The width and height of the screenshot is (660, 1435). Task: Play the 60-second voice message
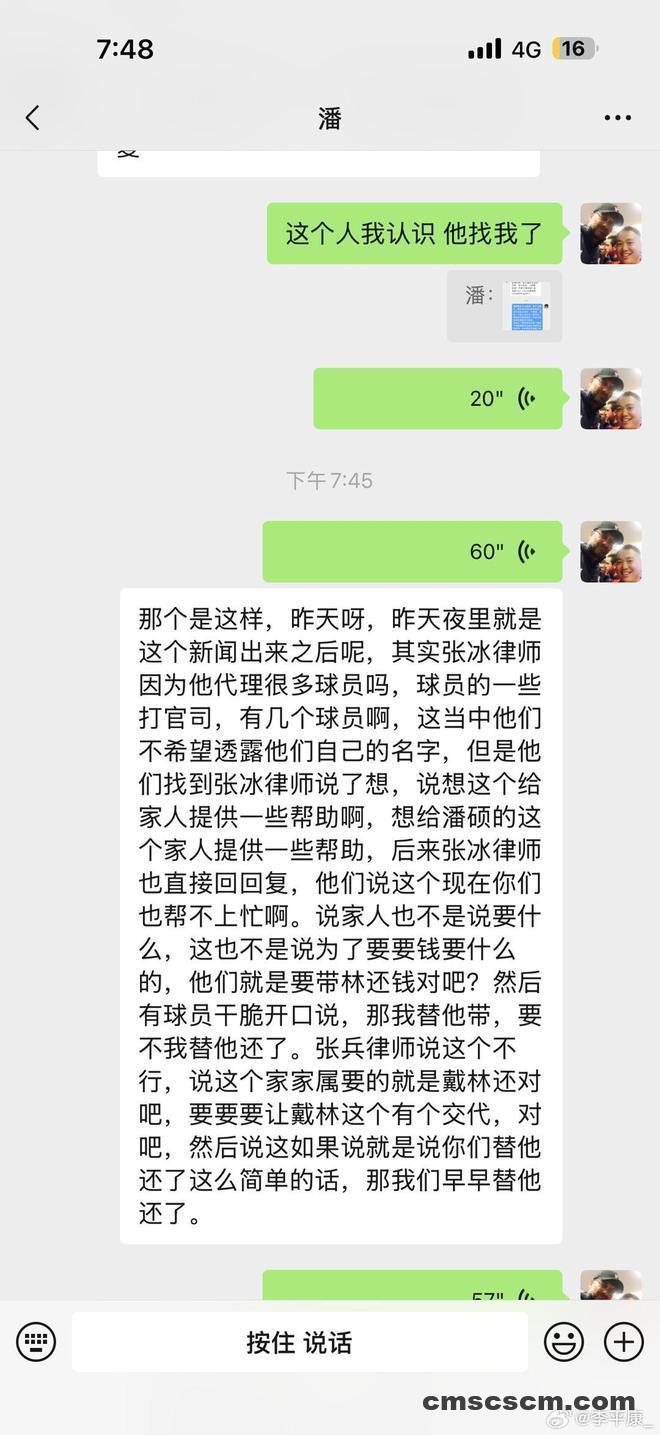[x=412, y=552]
